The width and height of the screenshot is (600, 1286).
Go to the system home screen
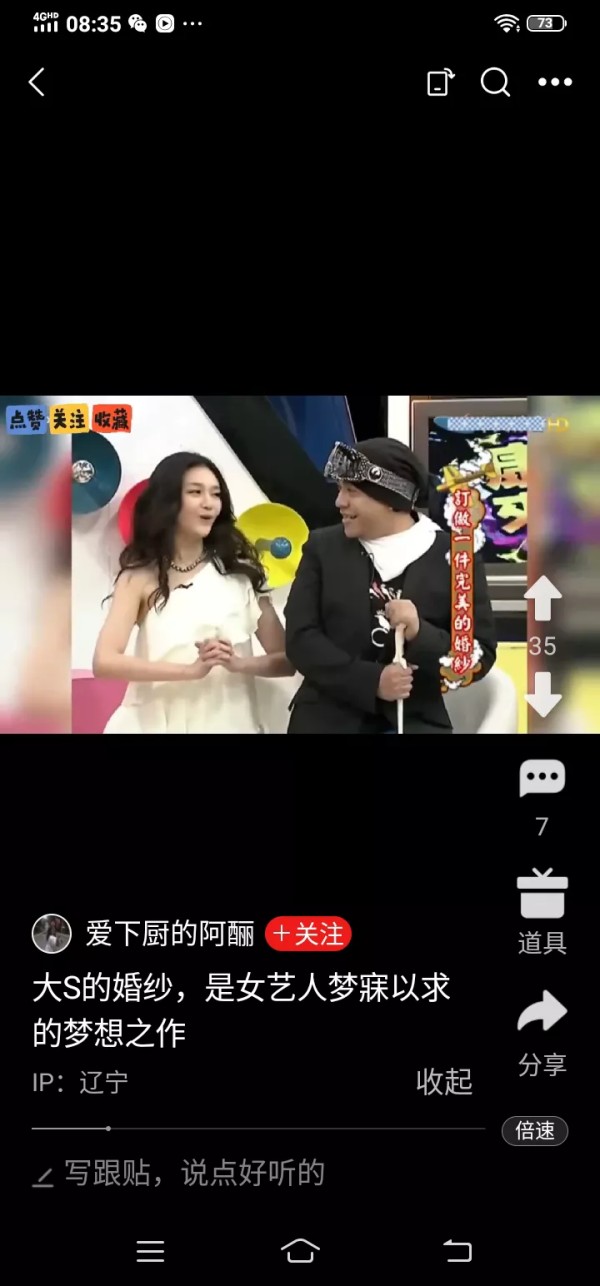click(x=300, y=1250)
